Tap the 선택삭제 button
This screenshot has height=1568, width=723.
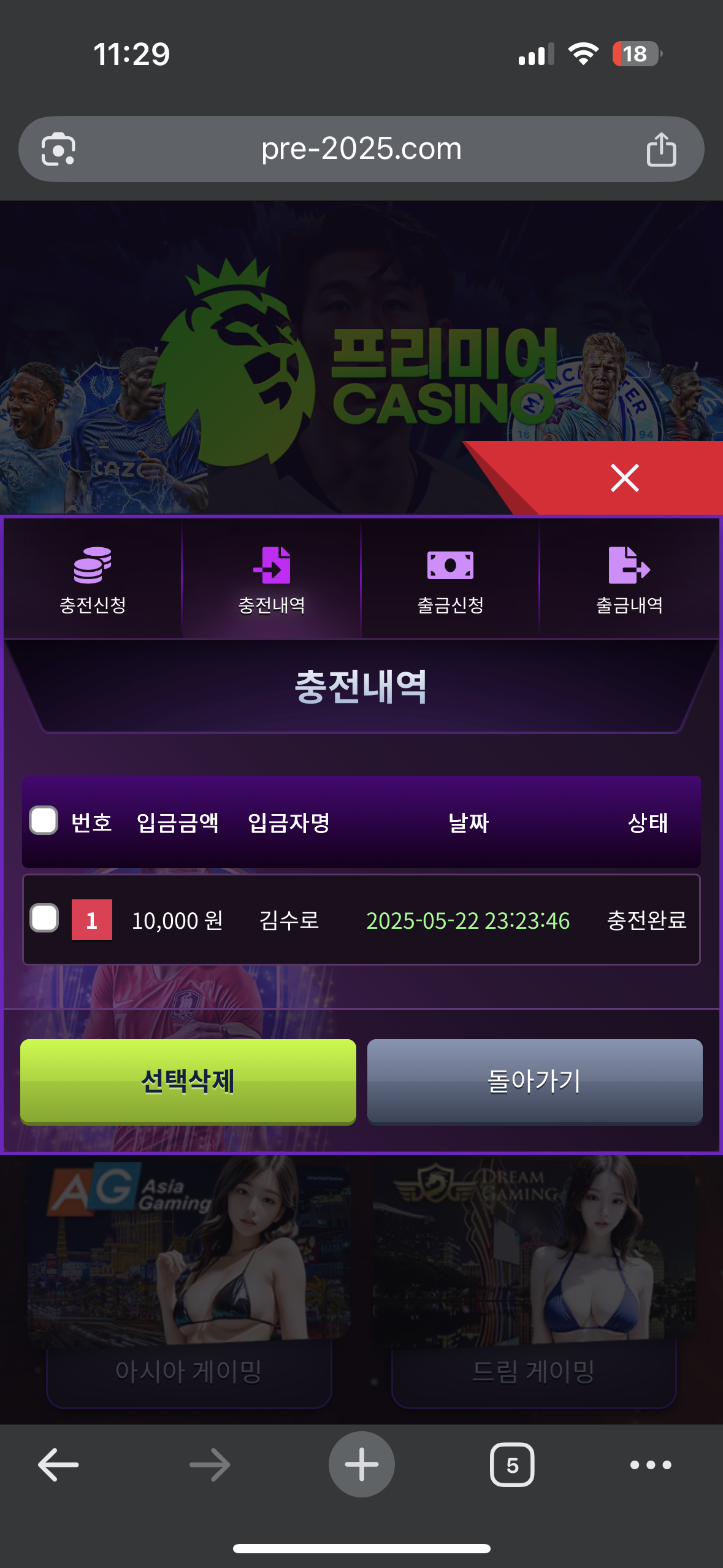[x=188, y=1081]
